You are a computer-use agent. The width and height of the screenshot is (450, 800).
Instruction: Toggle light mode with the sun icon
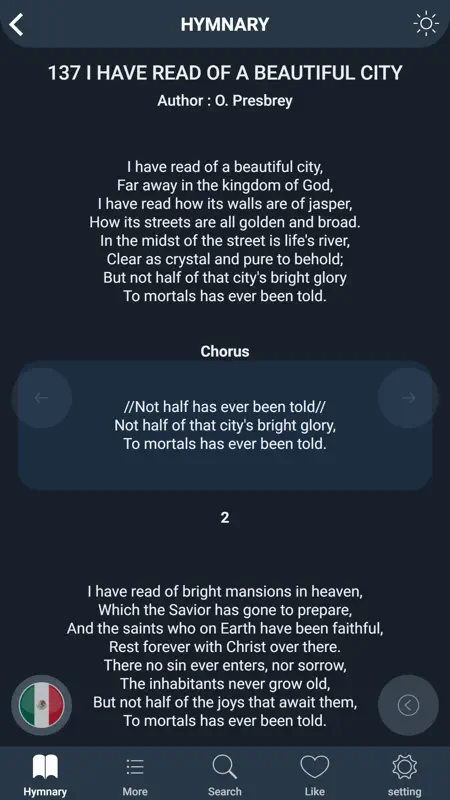coord(426,24)
